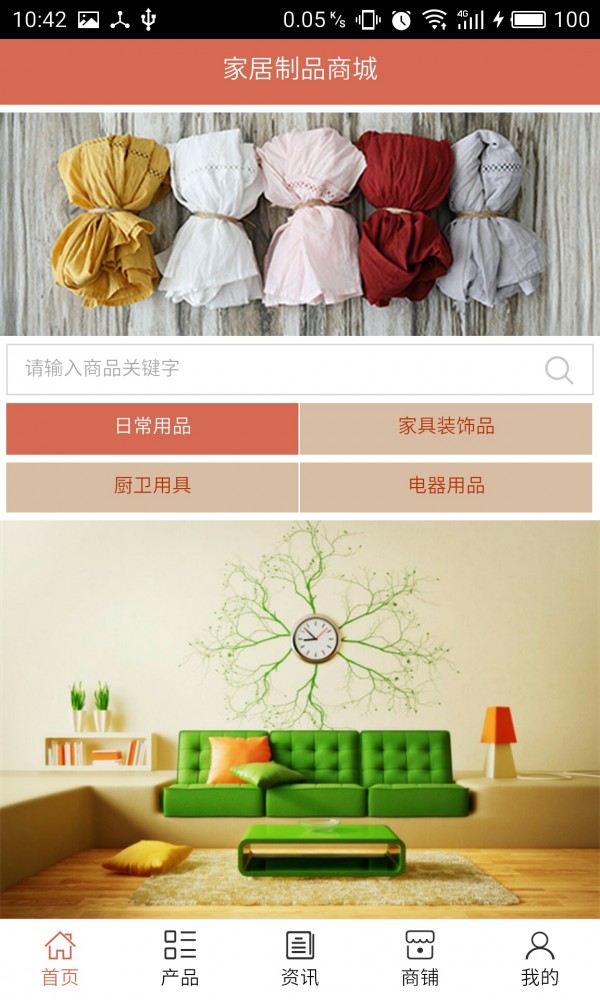Open the fabric bundles top banner
This screenshot has width=600, height=1000.
point(300,223)
